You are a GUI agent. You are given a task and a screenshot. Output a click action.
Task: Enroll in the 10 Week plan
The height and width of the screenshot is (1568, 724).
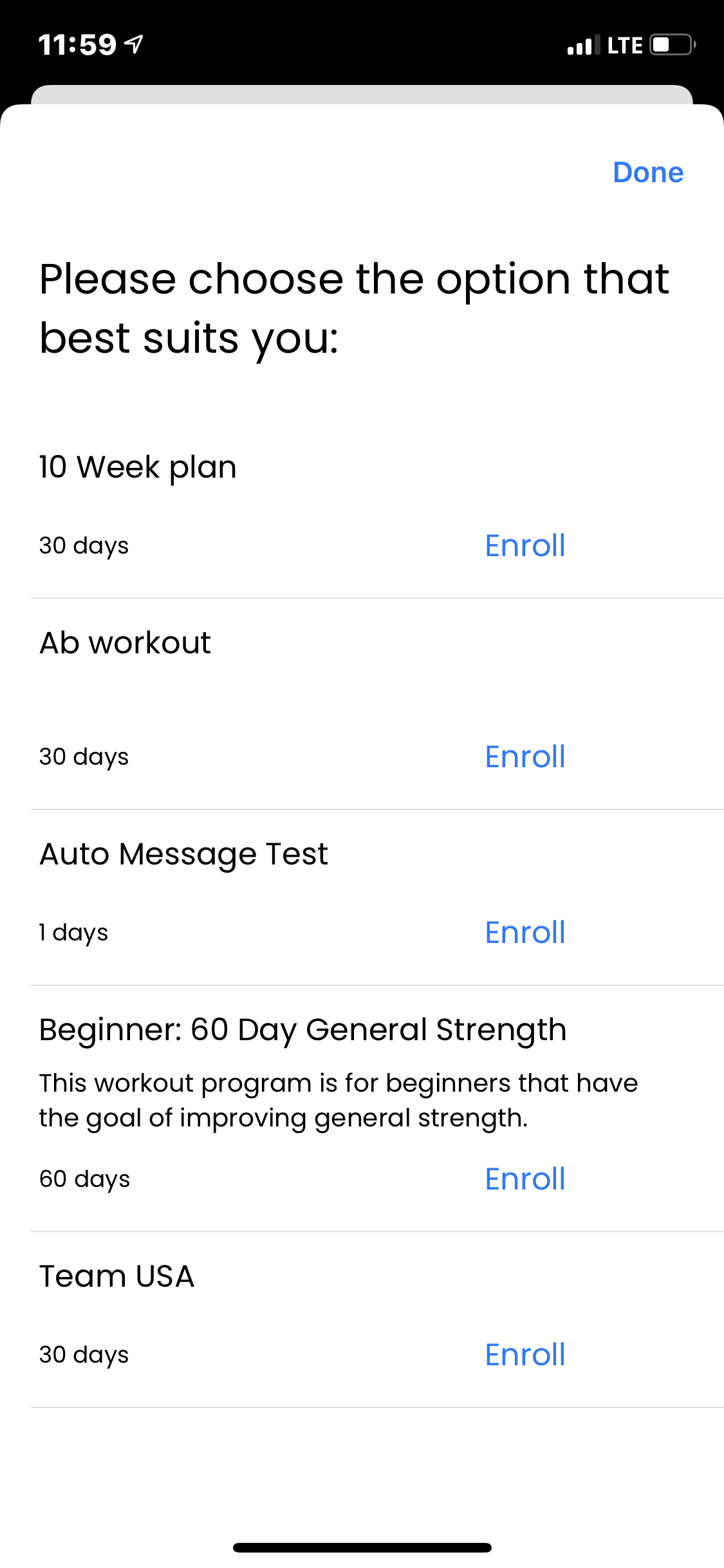click(x=524, y=546)
